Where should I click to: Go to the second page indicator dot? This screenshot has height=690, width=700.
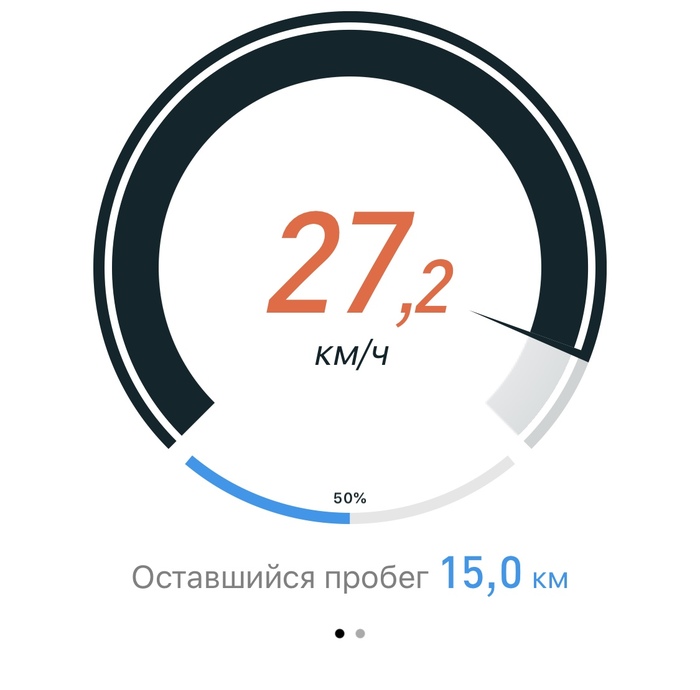click(x=361, y=633)
